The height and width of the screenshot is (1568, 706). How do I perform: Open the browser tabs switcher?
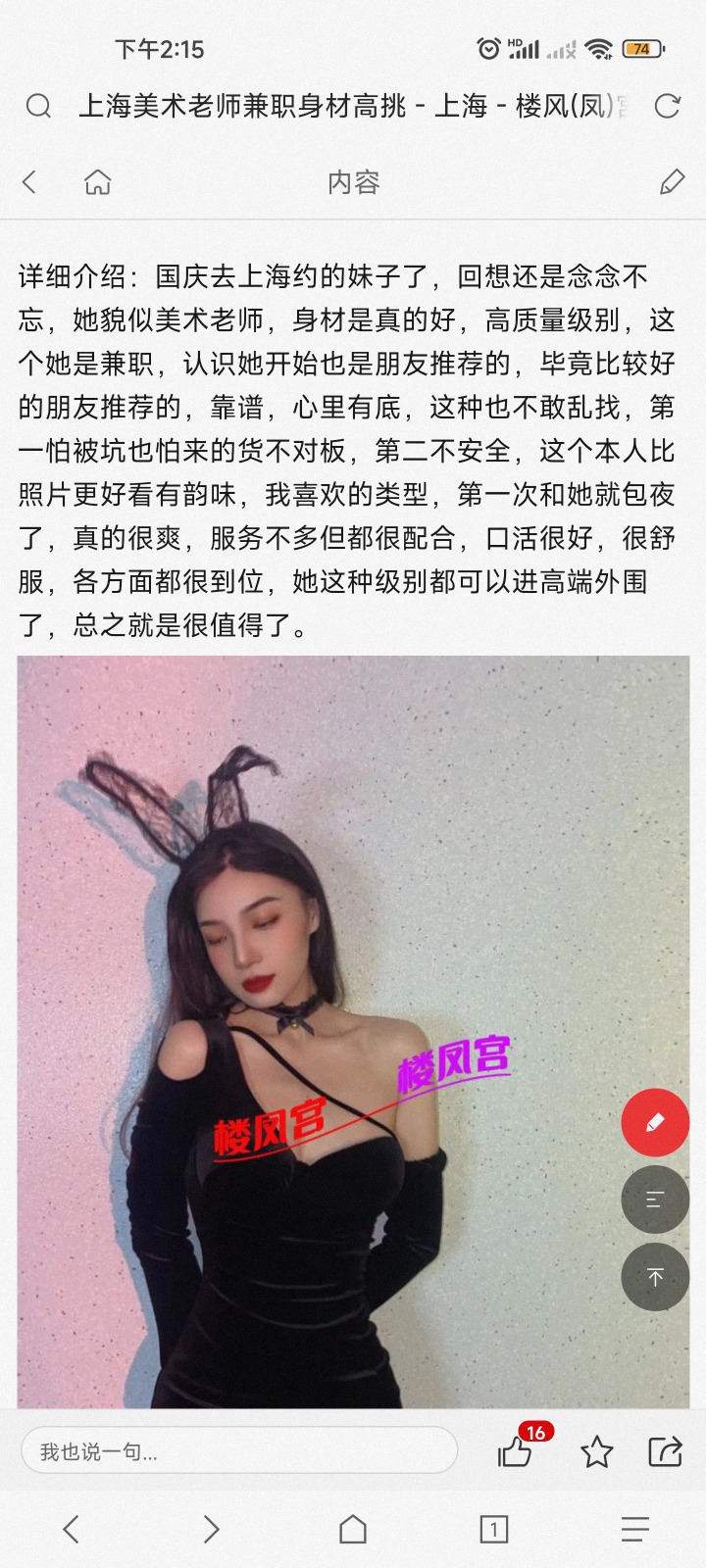click(x=493, y=1529)
